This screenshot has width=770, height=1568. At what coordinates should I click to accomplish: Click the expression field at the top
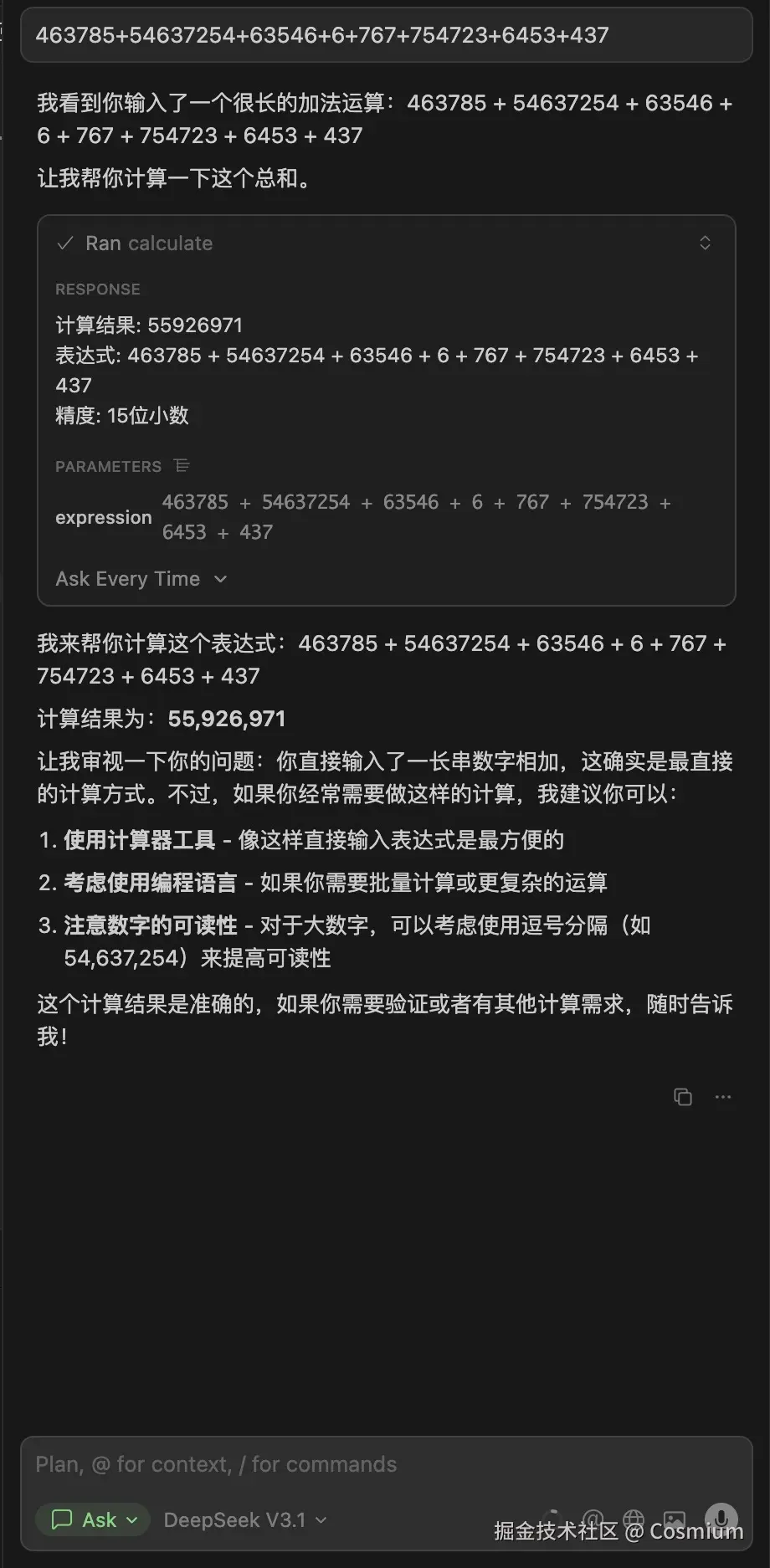click(x=385, y=35)
